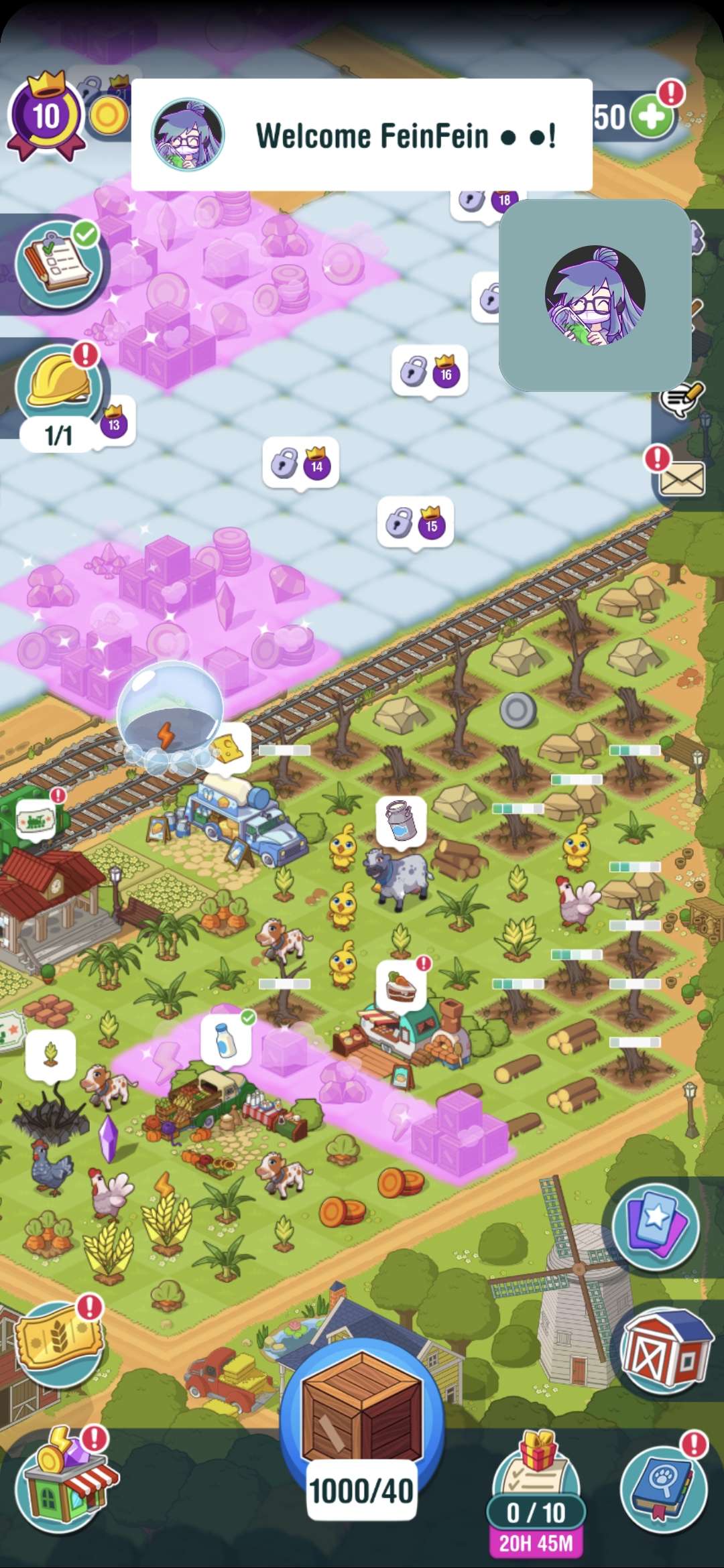
Task: Open the builder hard hat menu
Action: tap(59, 385)
